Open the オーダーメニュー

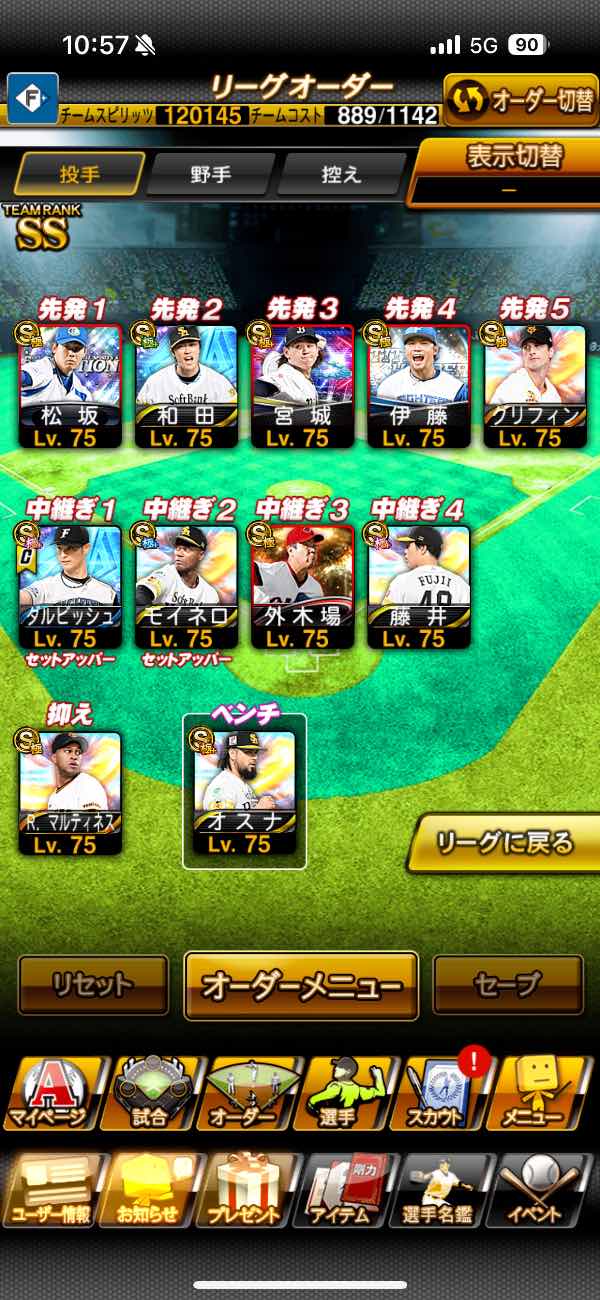pos(301,985)
